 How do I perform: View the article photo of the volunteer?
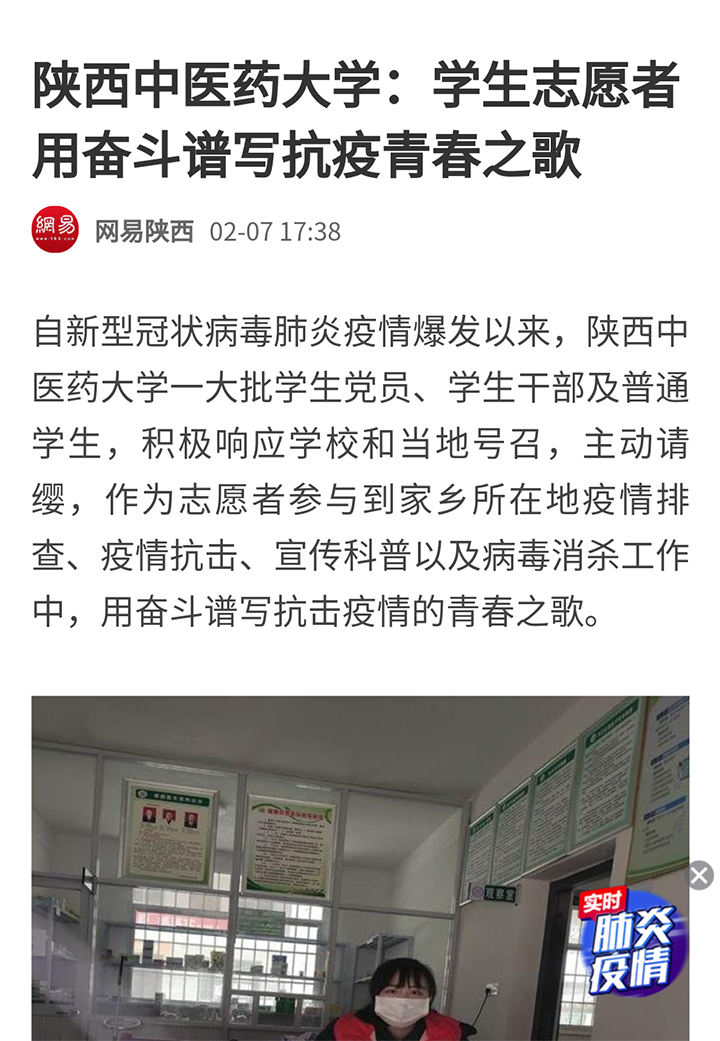tap(300, 868)
